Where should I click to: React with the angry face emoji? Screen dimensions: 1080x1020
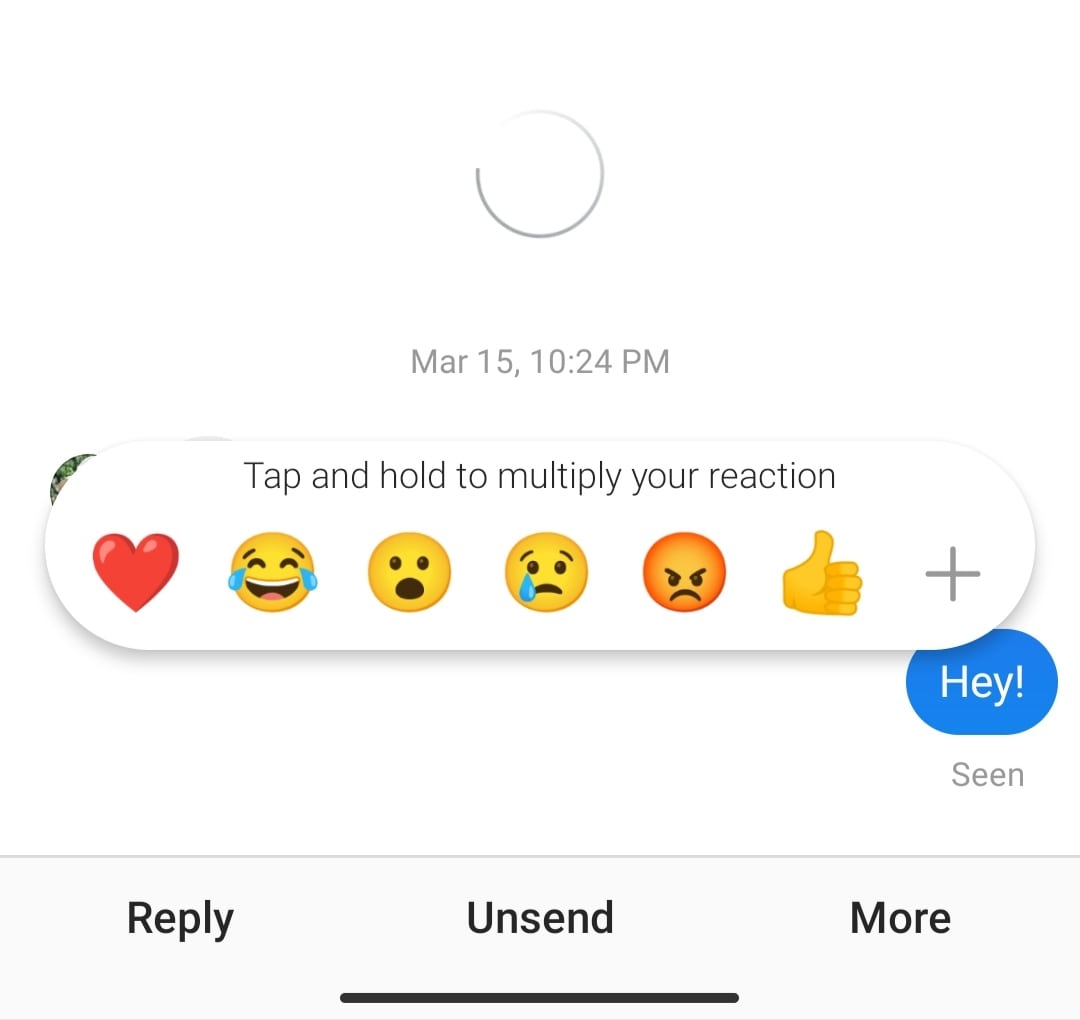pos(683,572)
